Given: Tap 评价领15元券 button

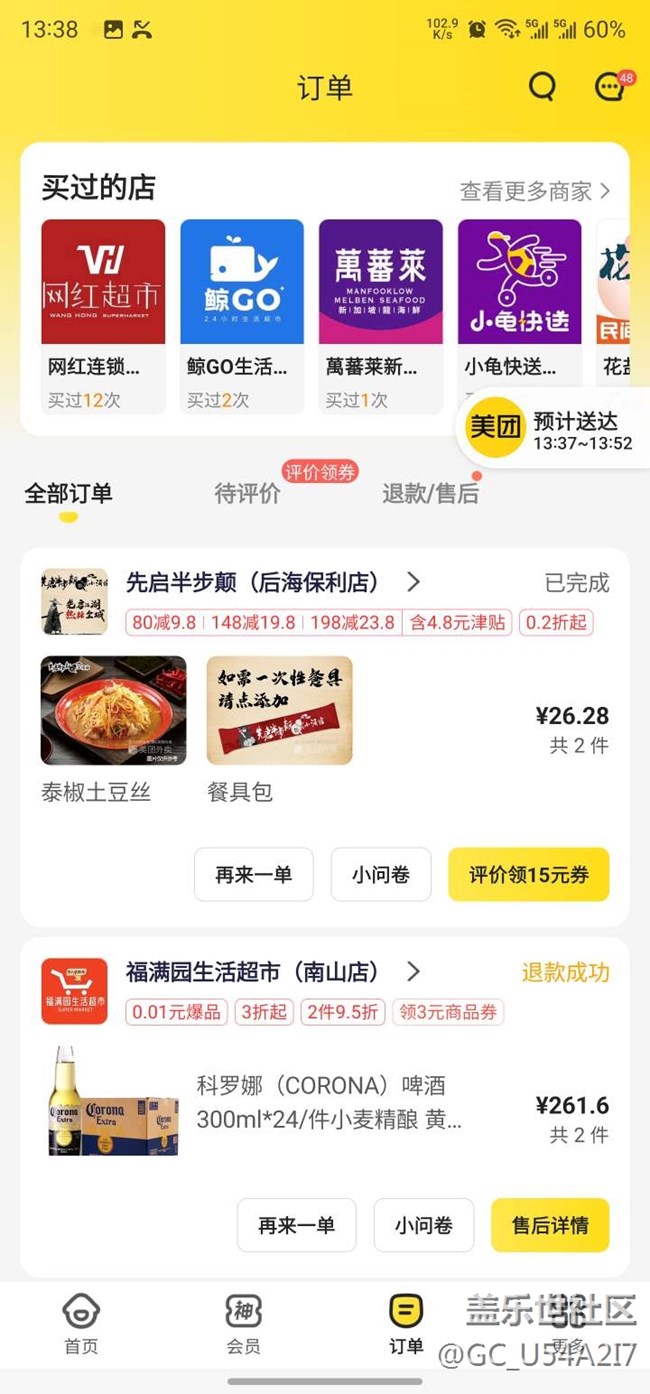Looking at the screenshot, I should (528, 875).
